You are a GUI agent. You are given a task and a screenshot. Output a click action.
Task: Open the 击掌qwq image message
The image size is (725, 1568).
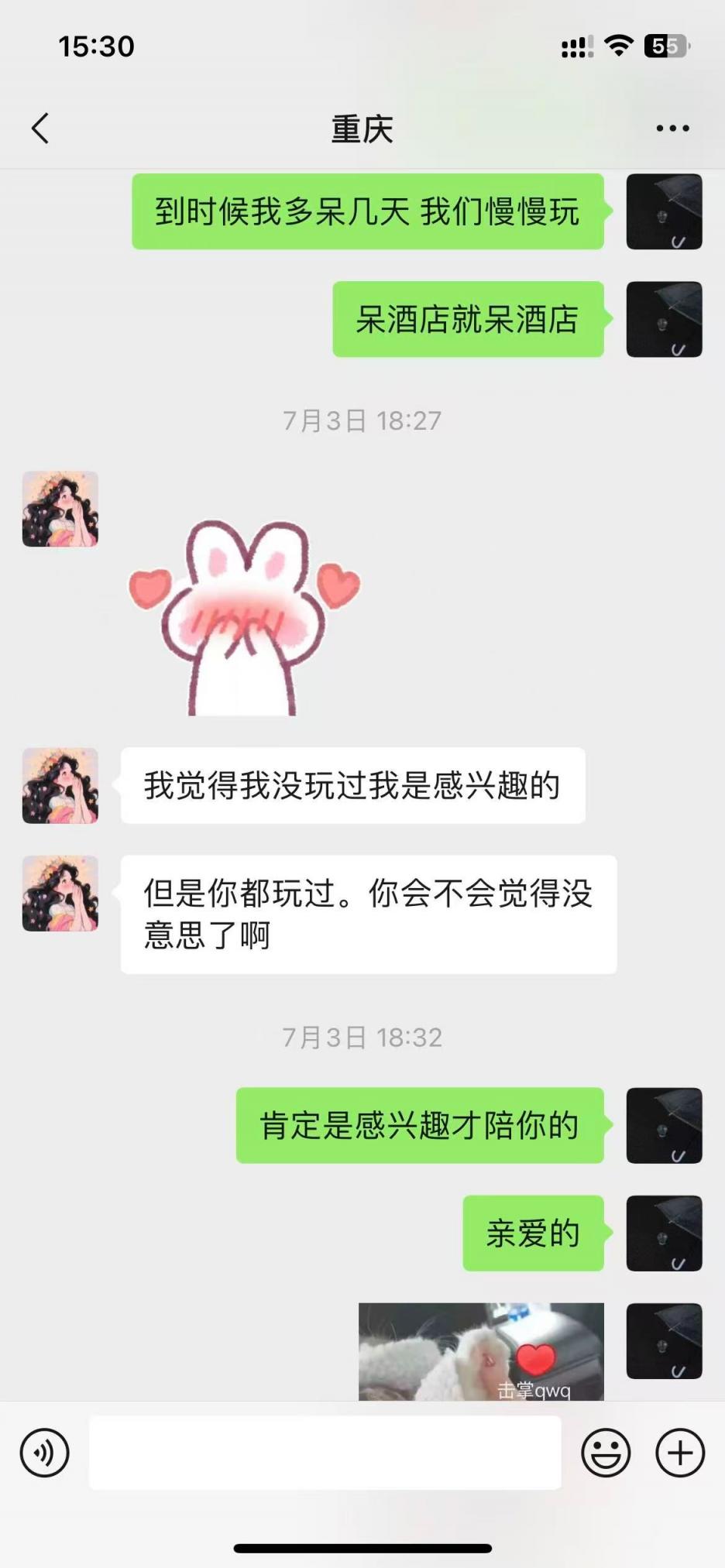[480, 1351]
